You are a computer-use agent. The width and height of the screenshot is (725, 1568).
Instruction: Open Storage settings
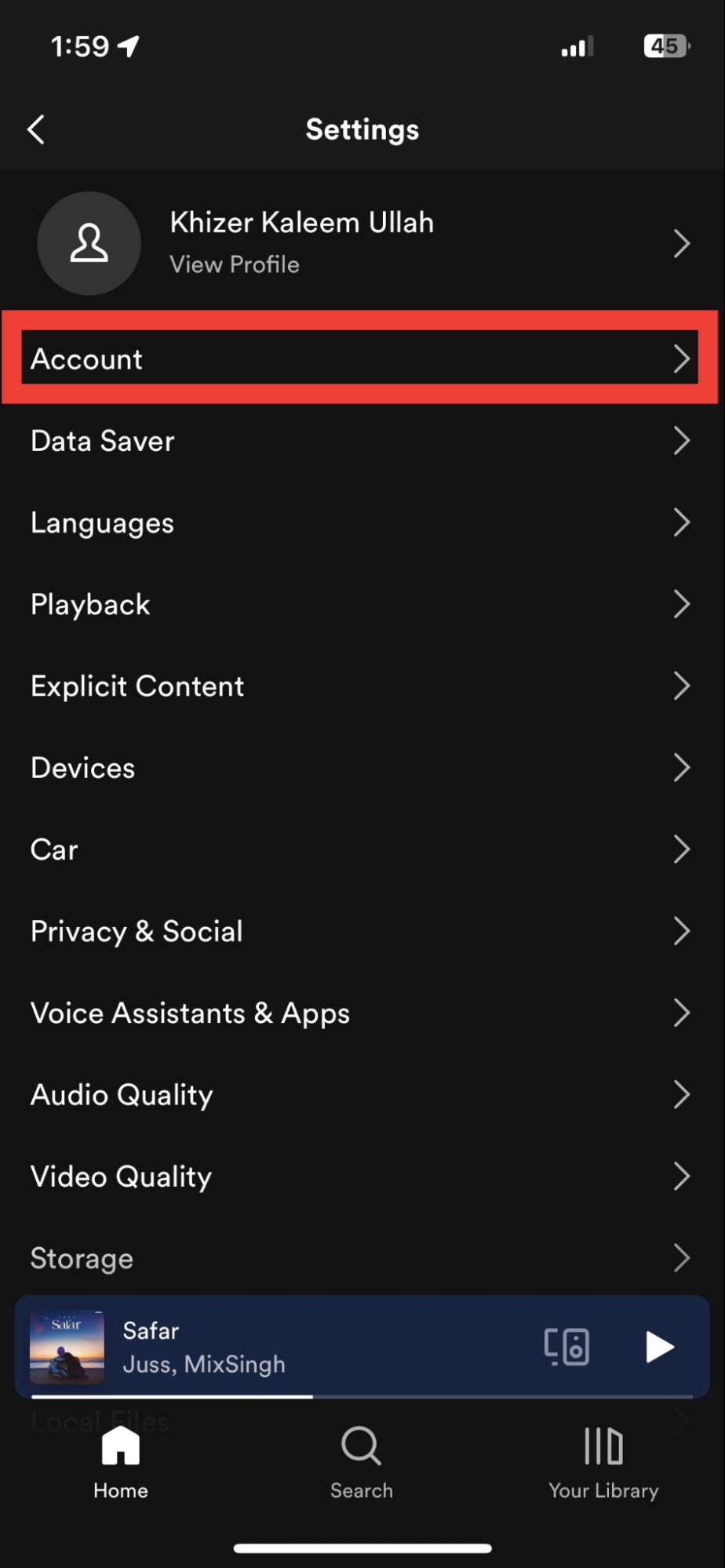coord(362,1257)
